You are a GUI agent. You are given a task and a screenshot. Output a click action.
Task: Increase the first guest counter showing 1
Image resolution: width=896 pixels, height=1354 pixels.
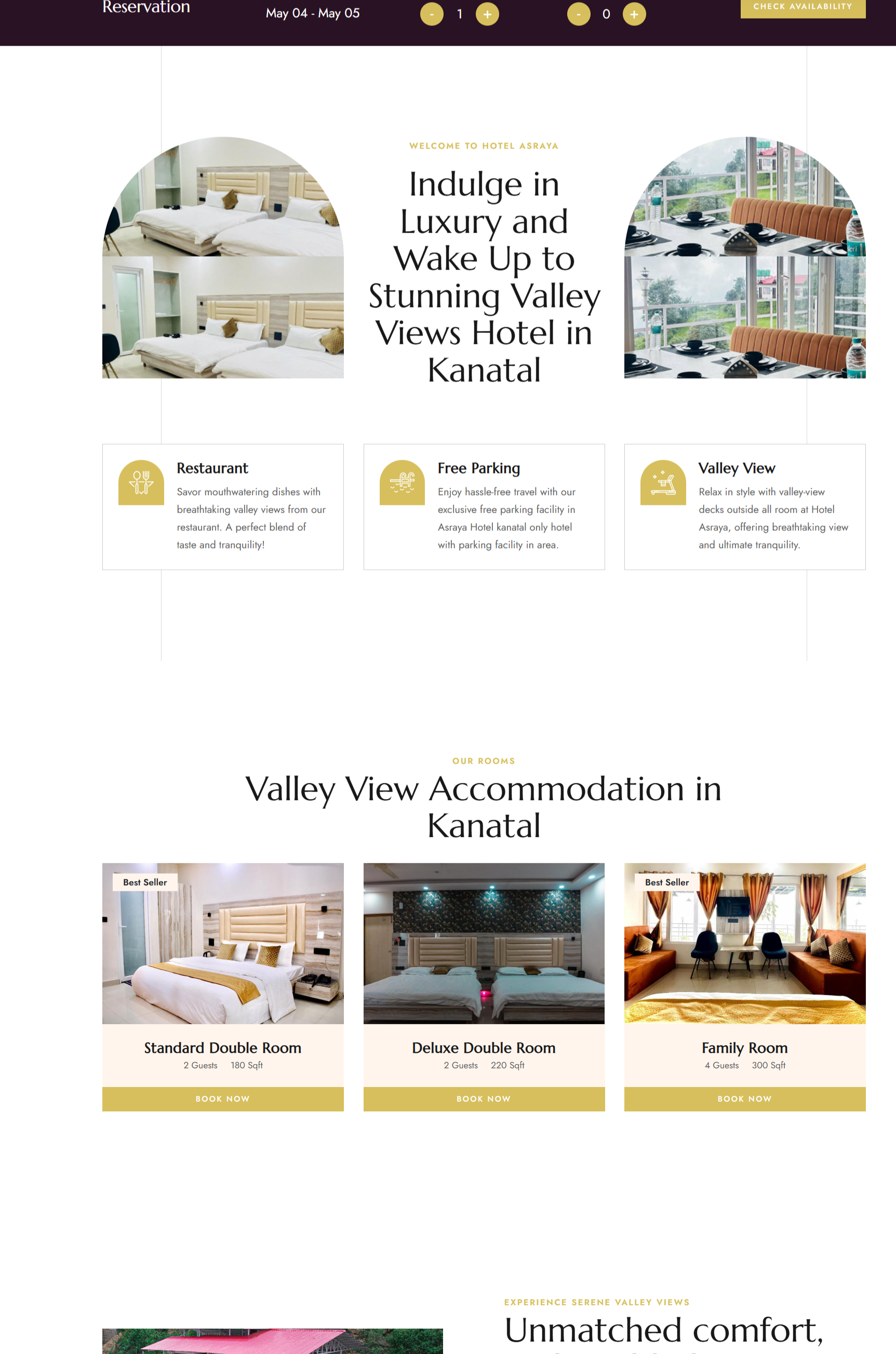click(487, 15)
